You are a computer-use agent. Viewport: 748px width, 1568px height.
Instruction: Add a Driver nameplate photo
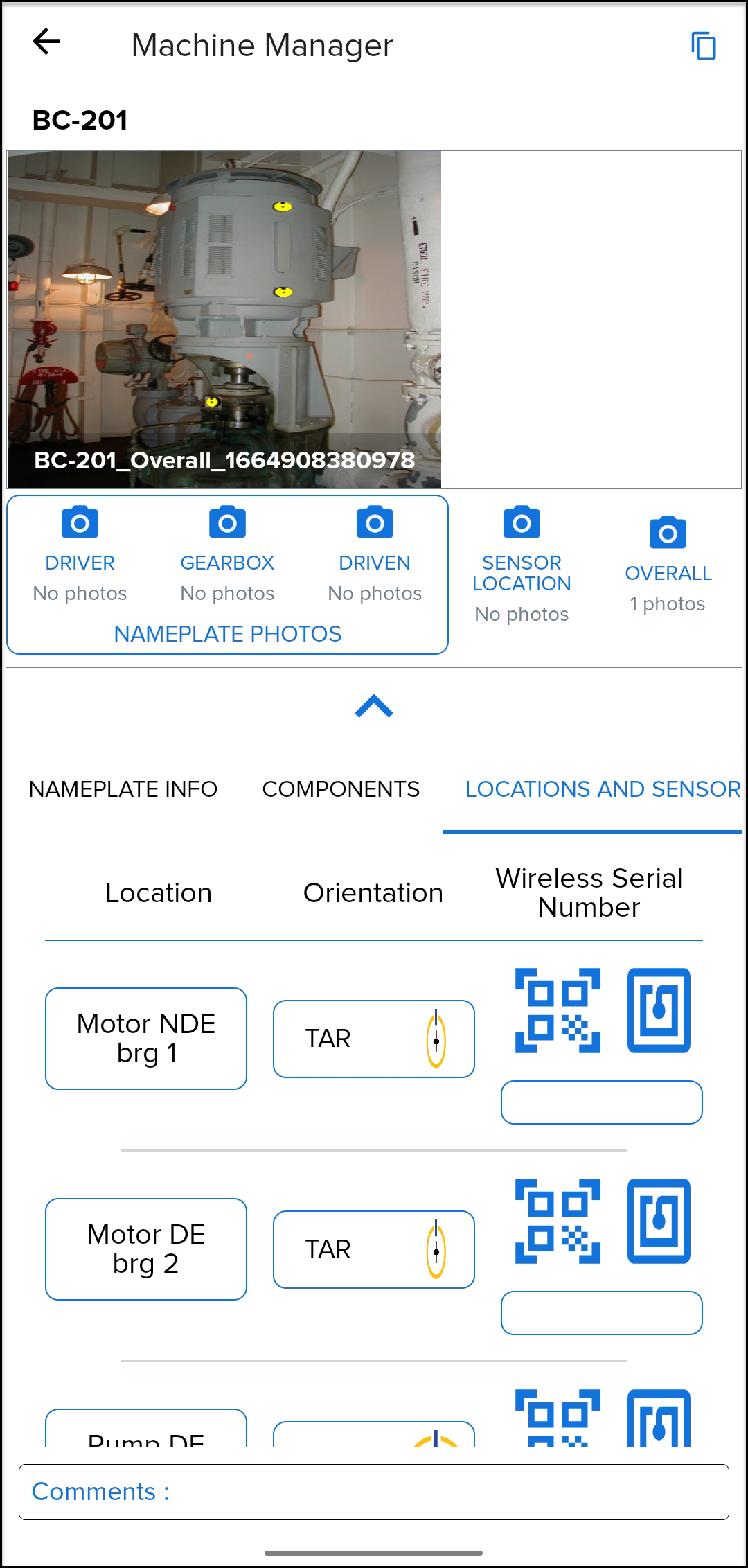tap(80, 523)
